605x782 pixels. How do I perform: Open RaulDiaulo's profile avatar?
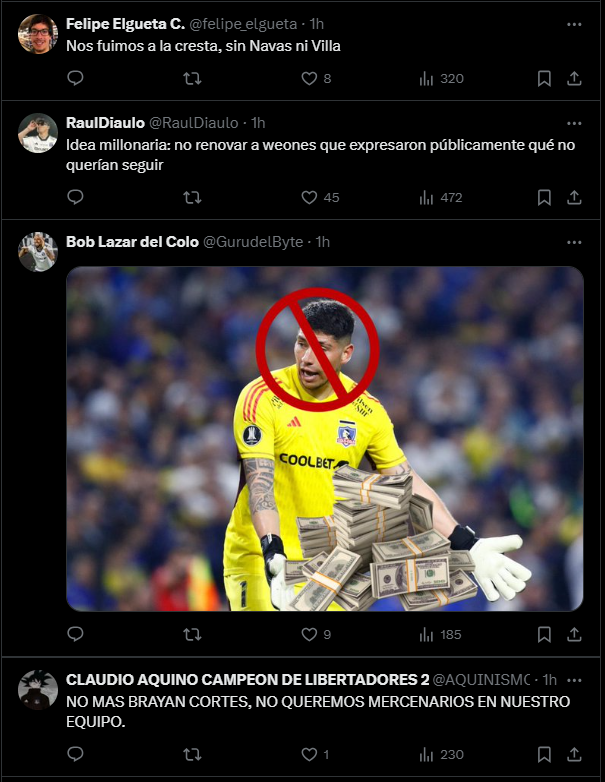(x=38, y=133)
